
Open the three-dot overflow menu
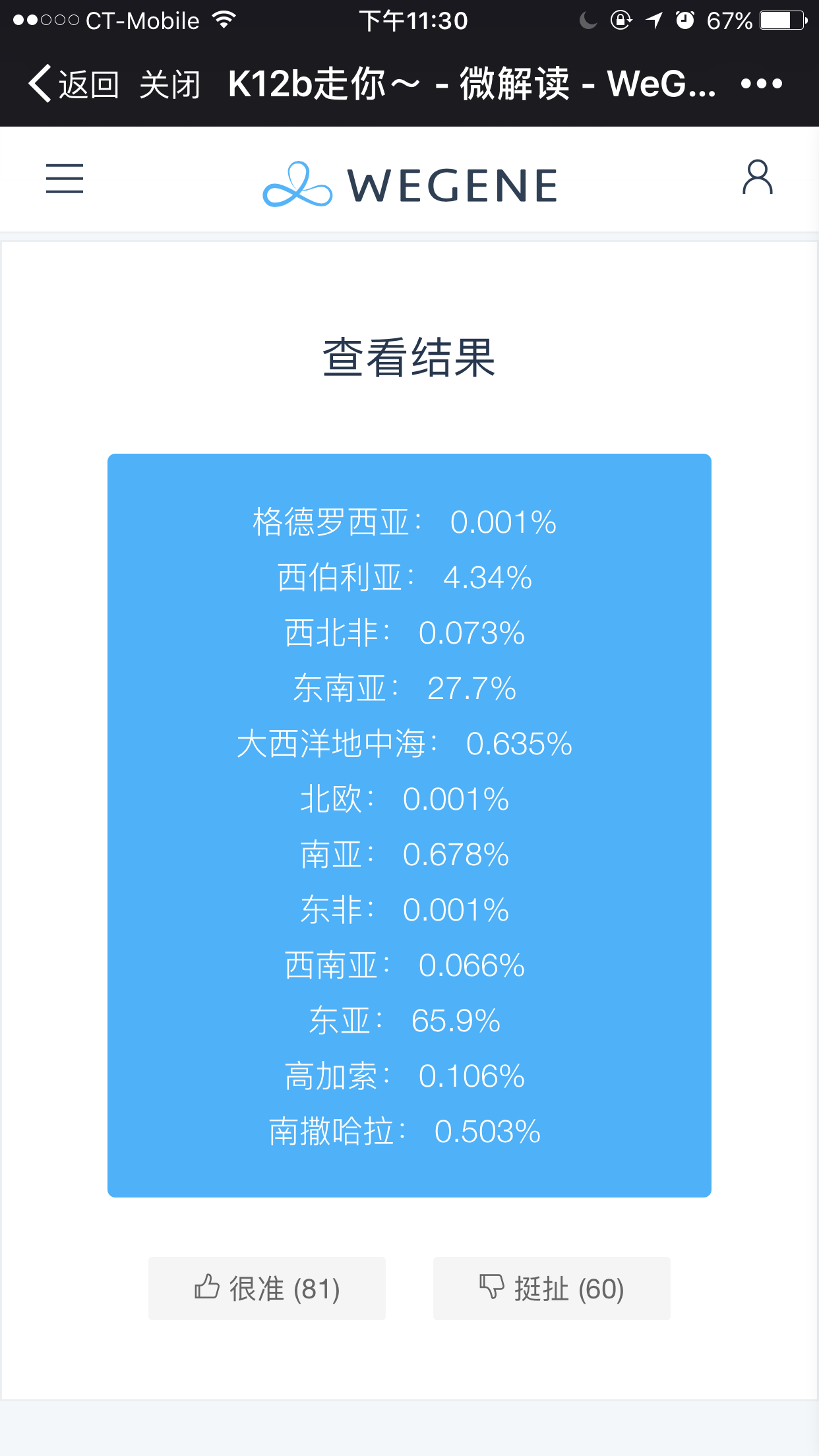(x=761, y=84)
